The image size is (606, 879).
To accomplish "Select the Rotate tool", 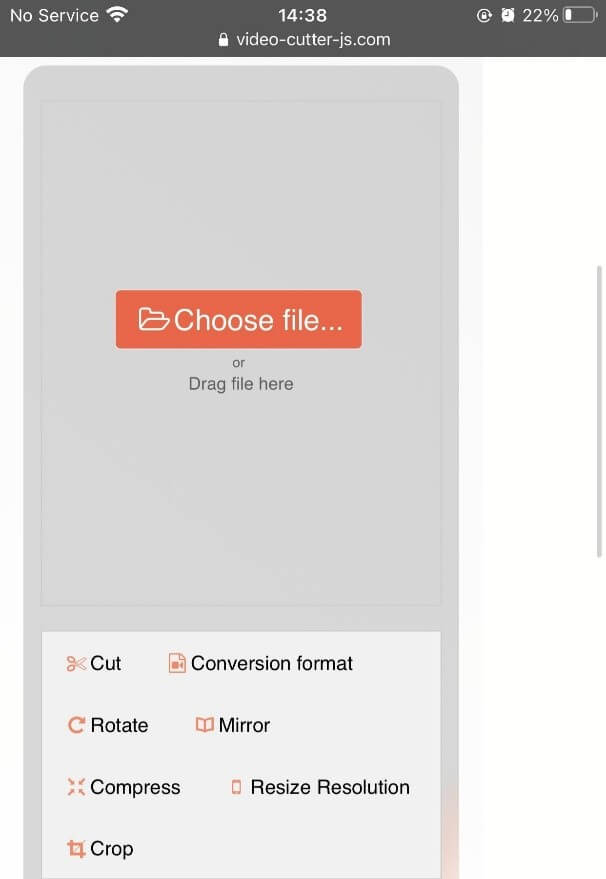I will [x=108, y=725].
